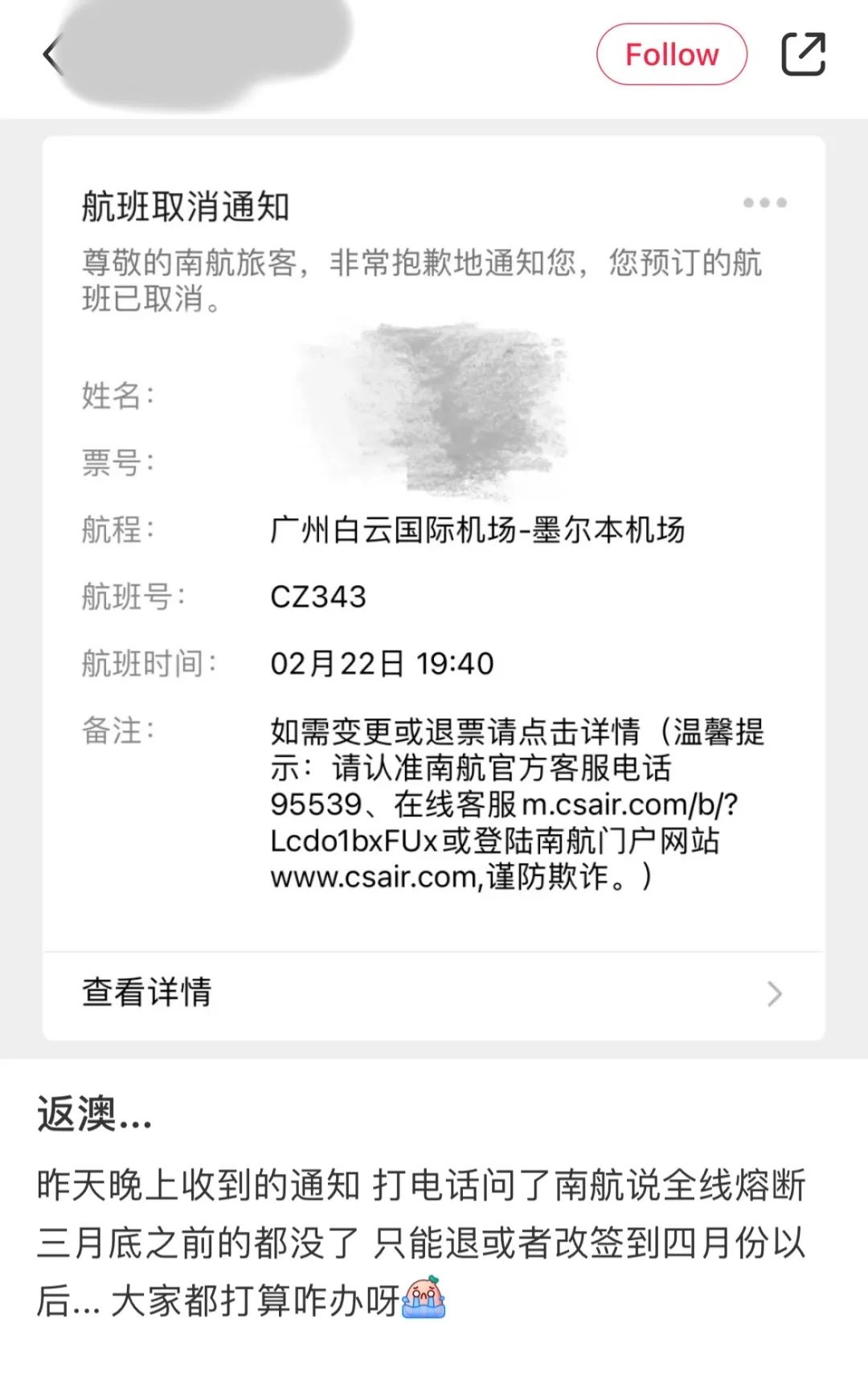Open the flight cancellation notice image
The height and width of the screenshot is (1375, 868).
[434, 587]
